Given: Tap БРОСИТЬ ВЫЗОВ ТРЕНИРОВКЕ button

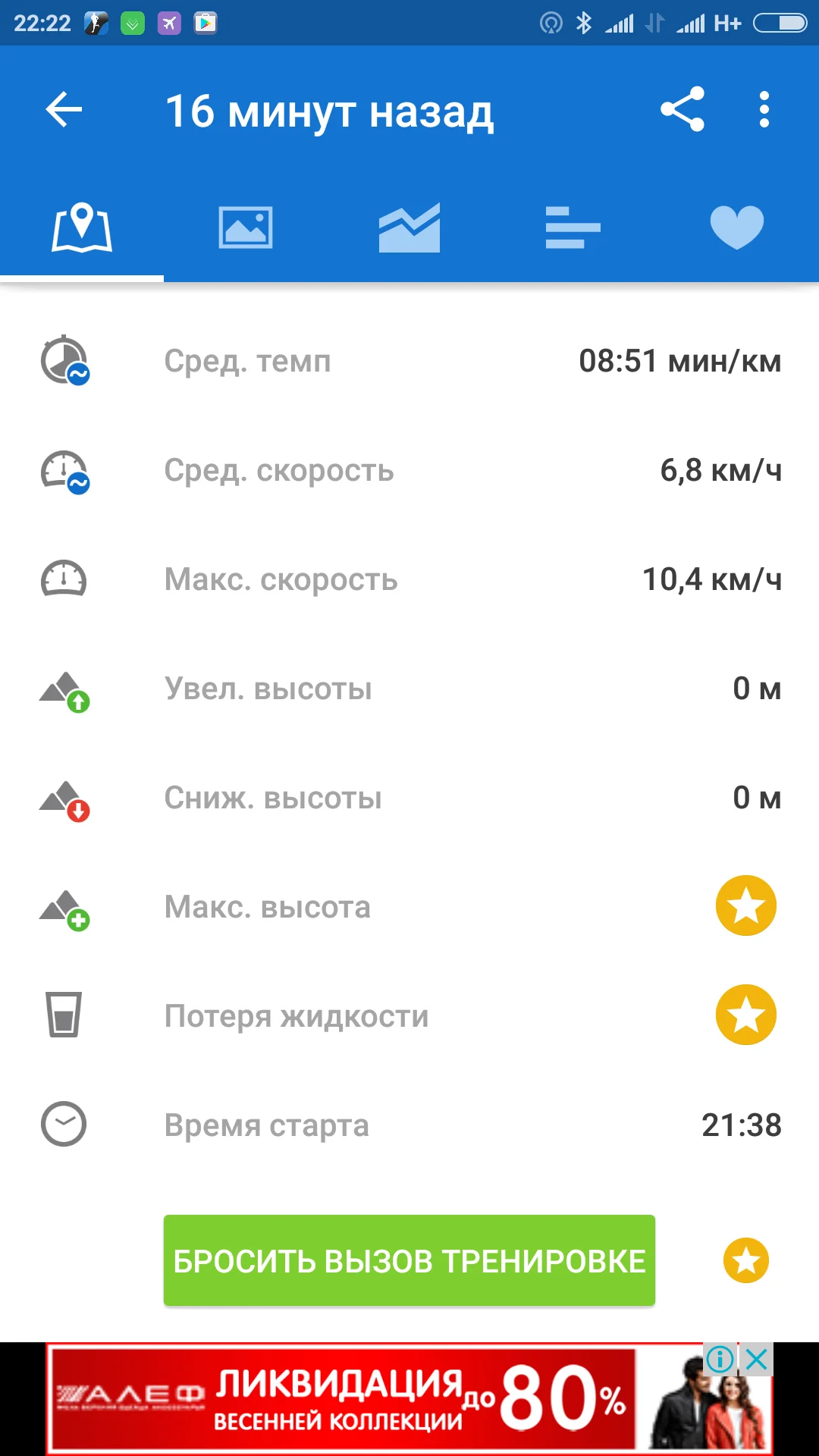Looking at the screenshot, I should [409, 1260].
